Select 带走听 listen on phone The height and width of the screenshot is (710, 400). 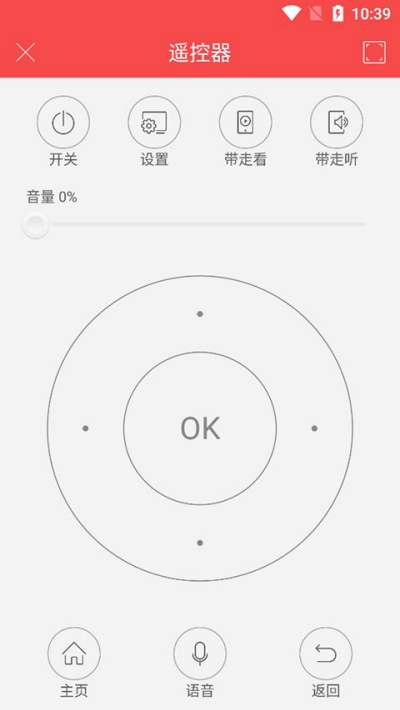pos(336,122)
